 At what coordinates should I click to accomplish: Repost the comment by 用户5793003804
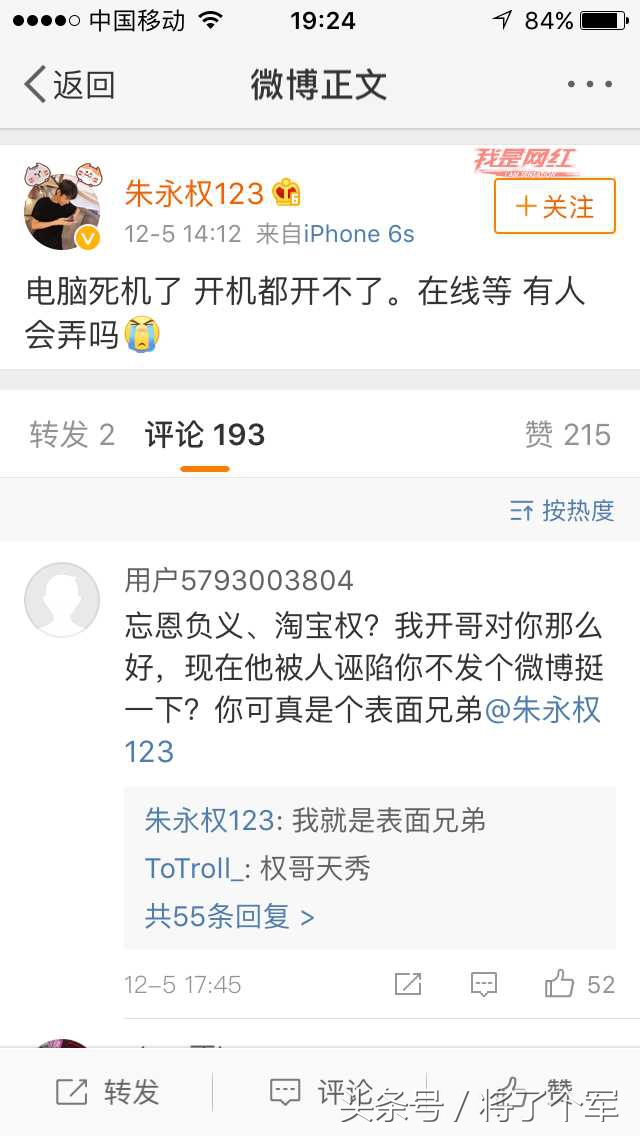(x=408, y=984)
